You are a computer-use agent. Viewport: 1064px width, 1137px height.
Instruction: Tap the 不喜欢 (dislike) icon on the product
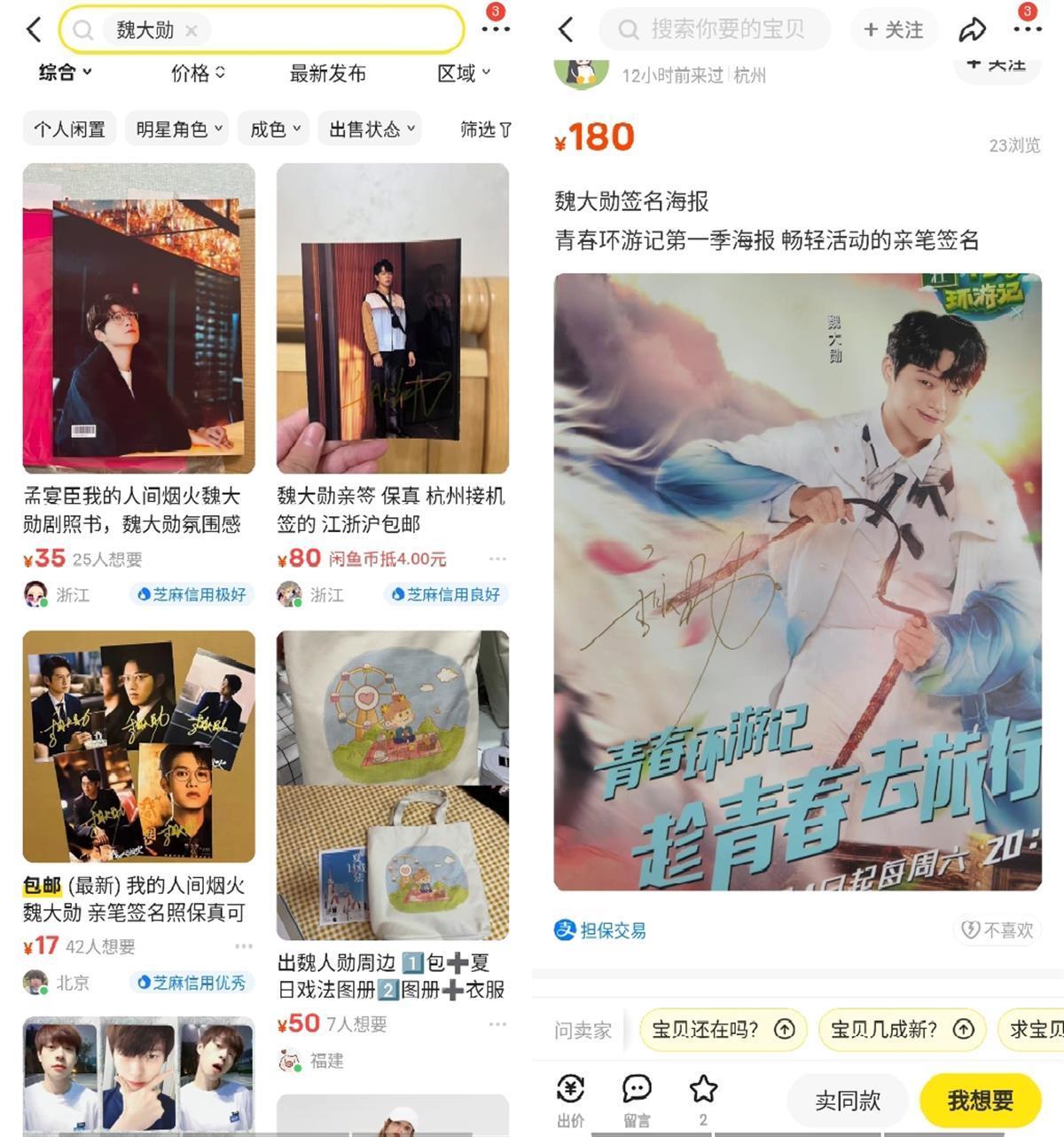point(997,930)
